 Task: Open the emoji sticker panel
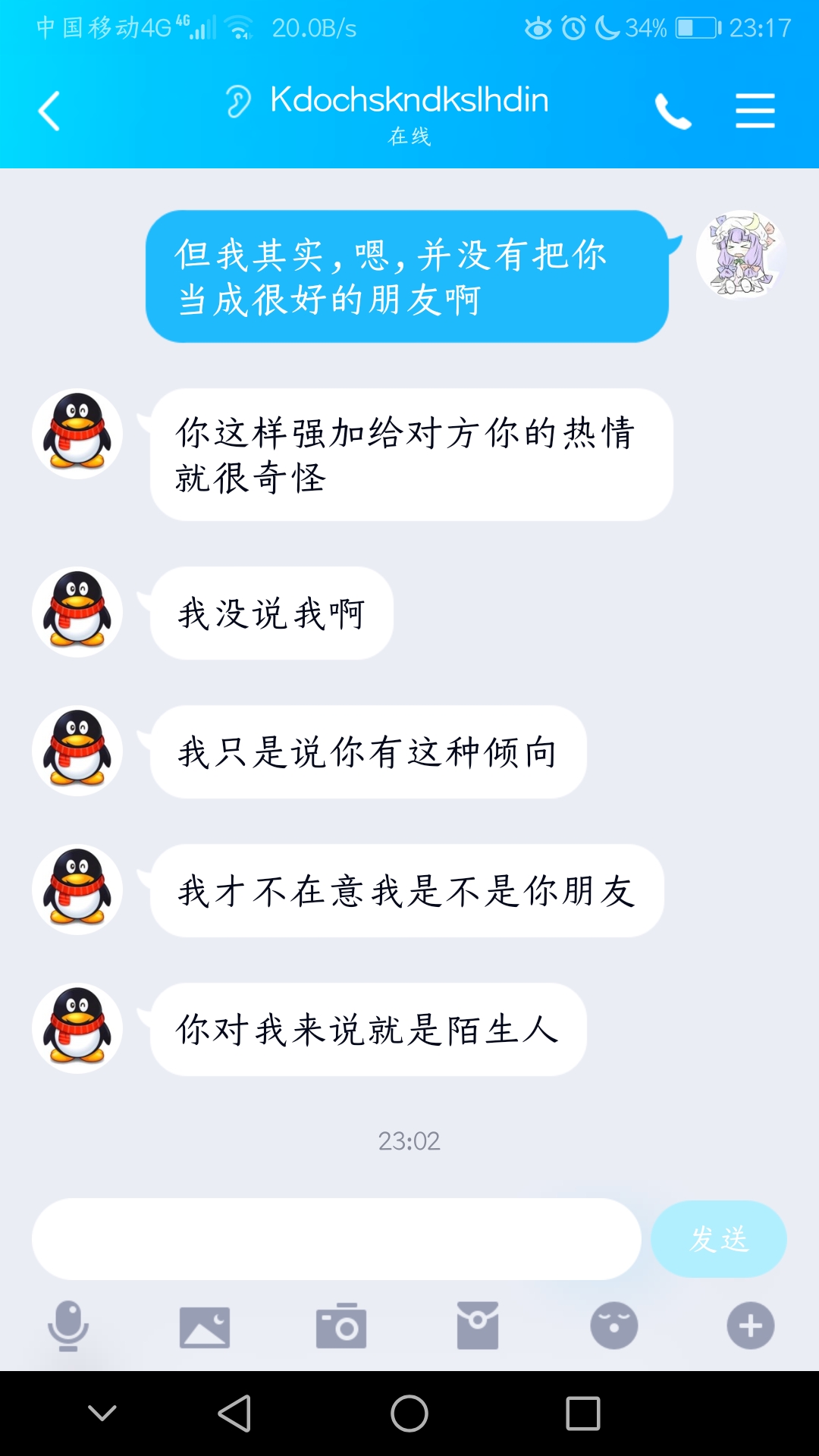click(614, 1326)
